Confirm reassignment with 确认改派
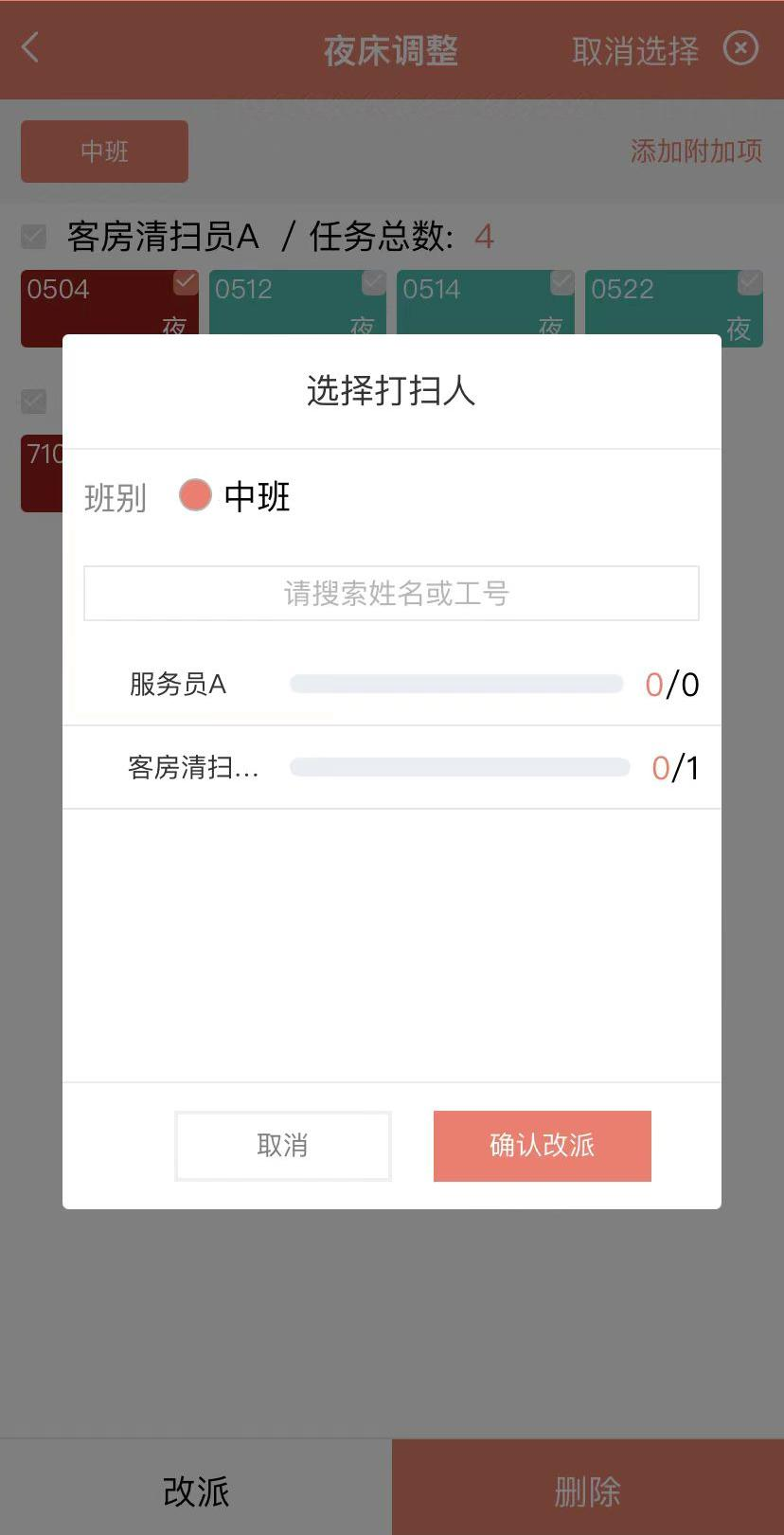The height and width of the screenshot is (1535, 784). [x=542, y=1145]
